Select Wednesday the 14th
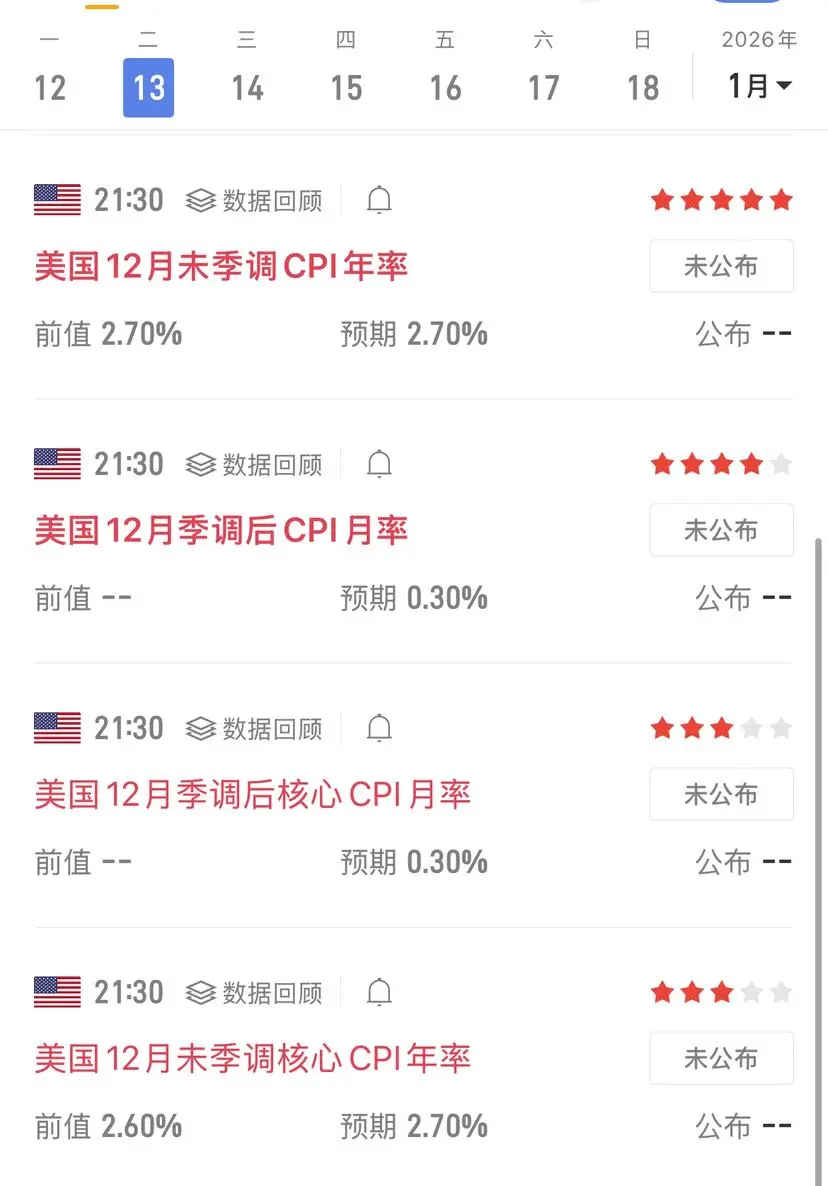This screenshot has width=828, height=1186. [247, 87]
